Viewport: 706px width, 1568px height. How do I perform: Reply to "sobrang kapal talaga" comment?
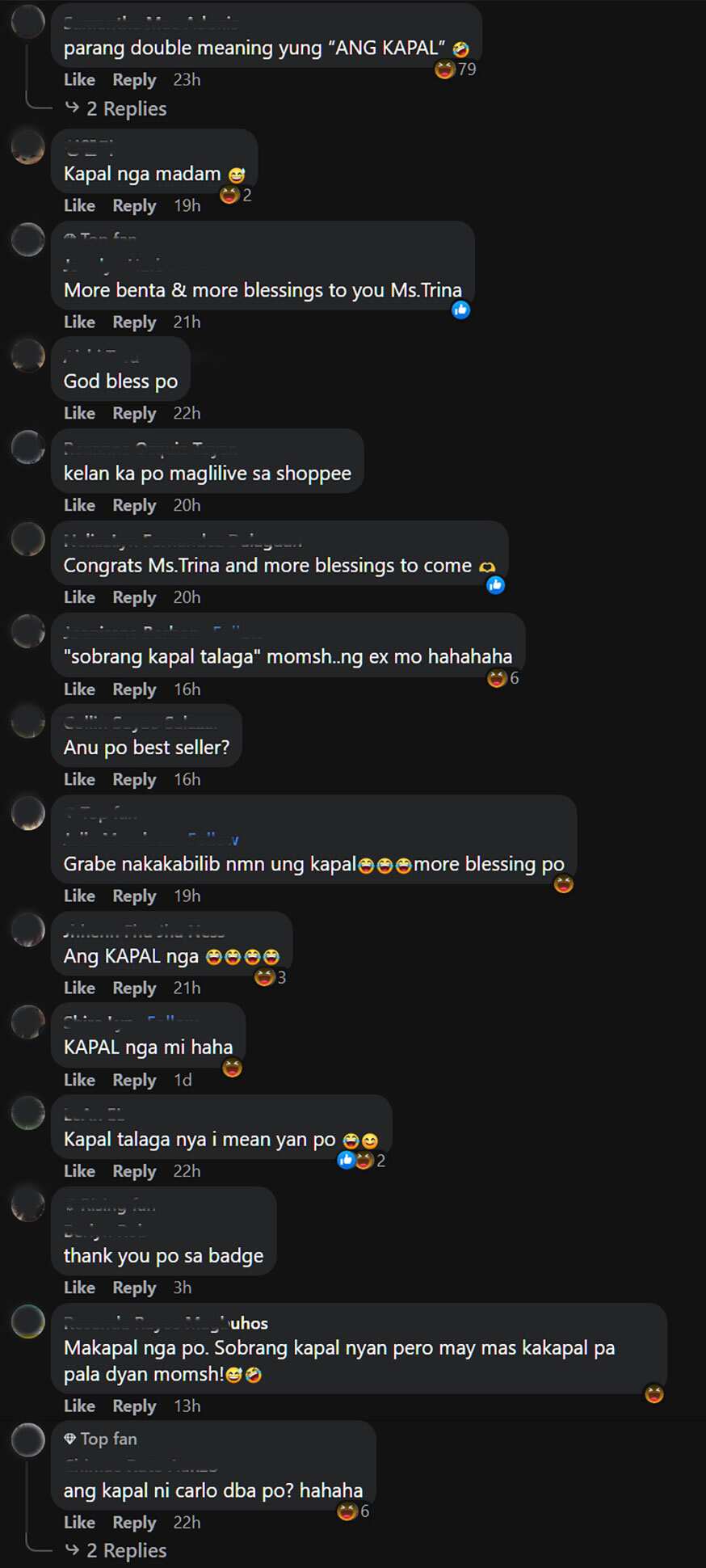point(134,689)
